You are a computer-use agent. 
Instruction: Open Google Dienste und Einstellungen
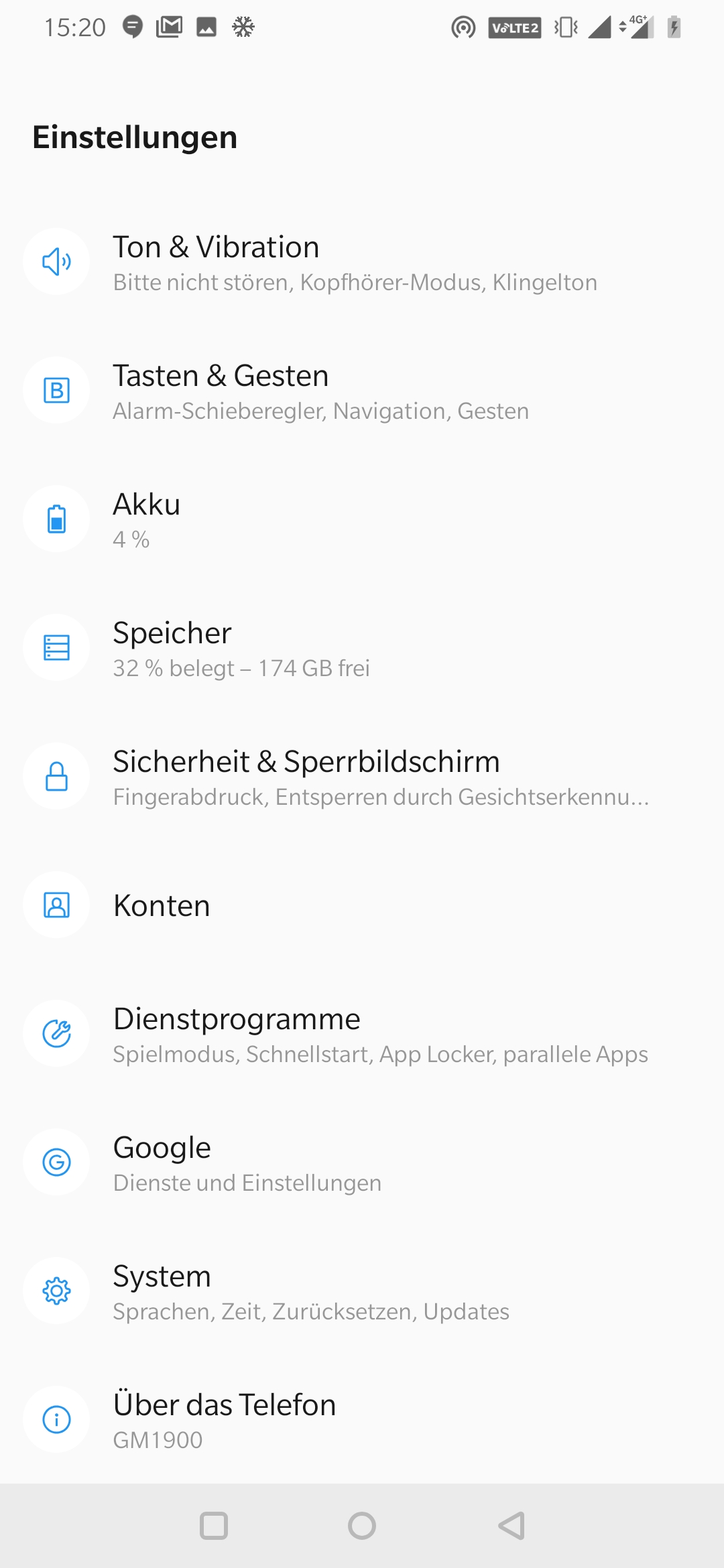click(x=362, y=1163)
